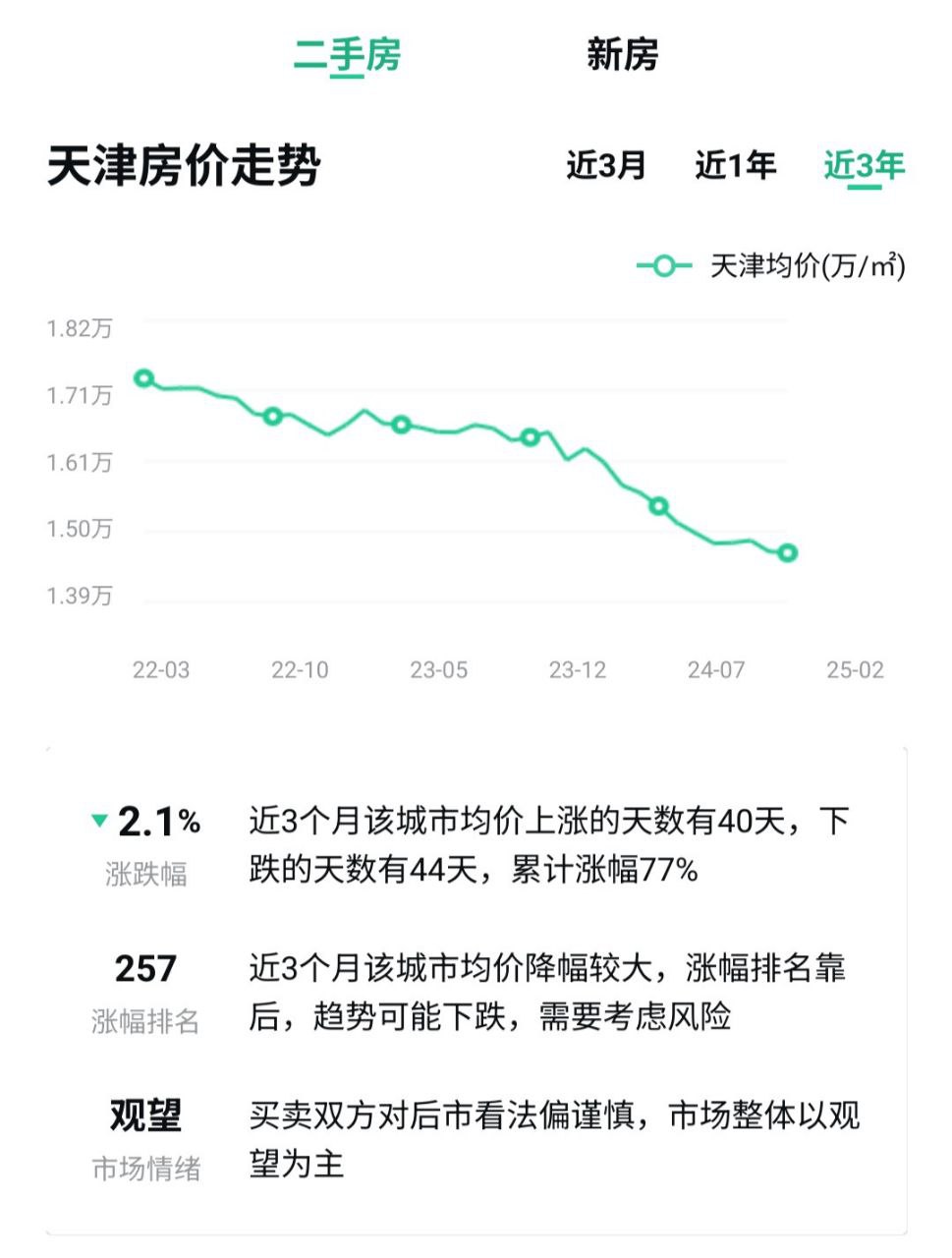Select the 近3年 time range
The height and width of the screenshot is (1258, 952).
[x=864, y=165]
